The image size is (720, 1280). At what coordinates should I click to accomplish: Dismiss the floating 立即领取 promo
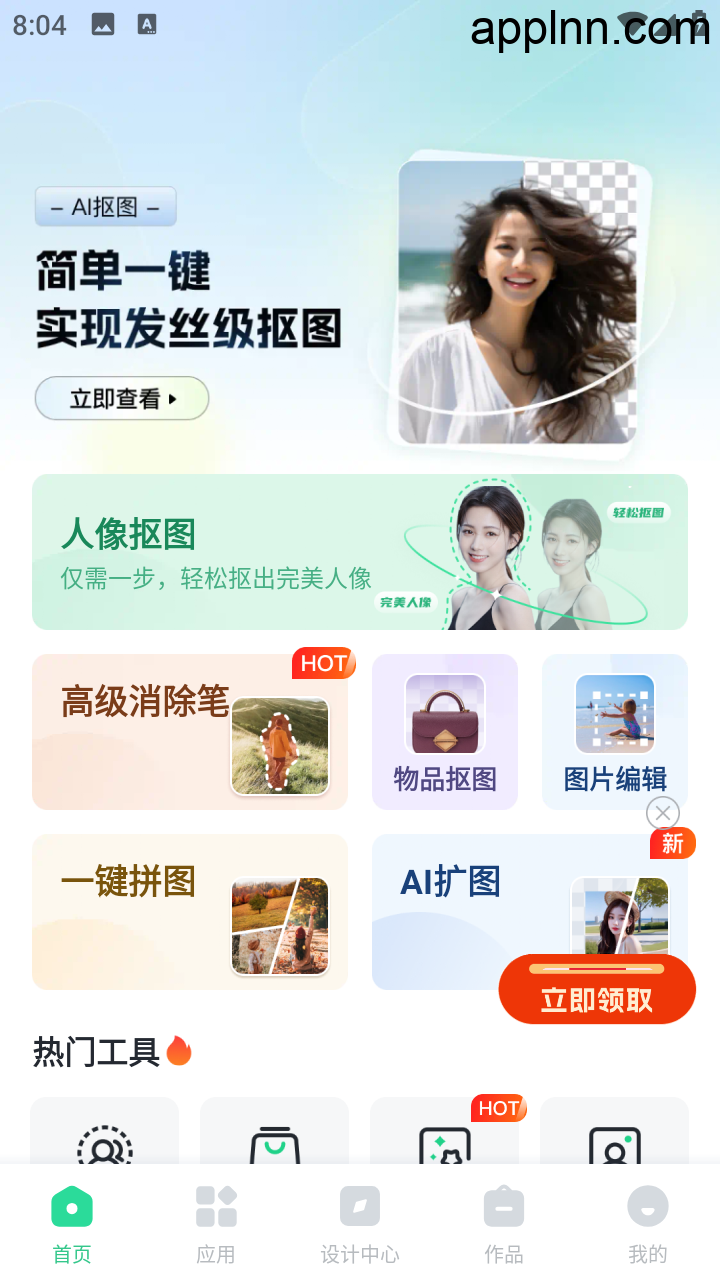click(663, 813)
